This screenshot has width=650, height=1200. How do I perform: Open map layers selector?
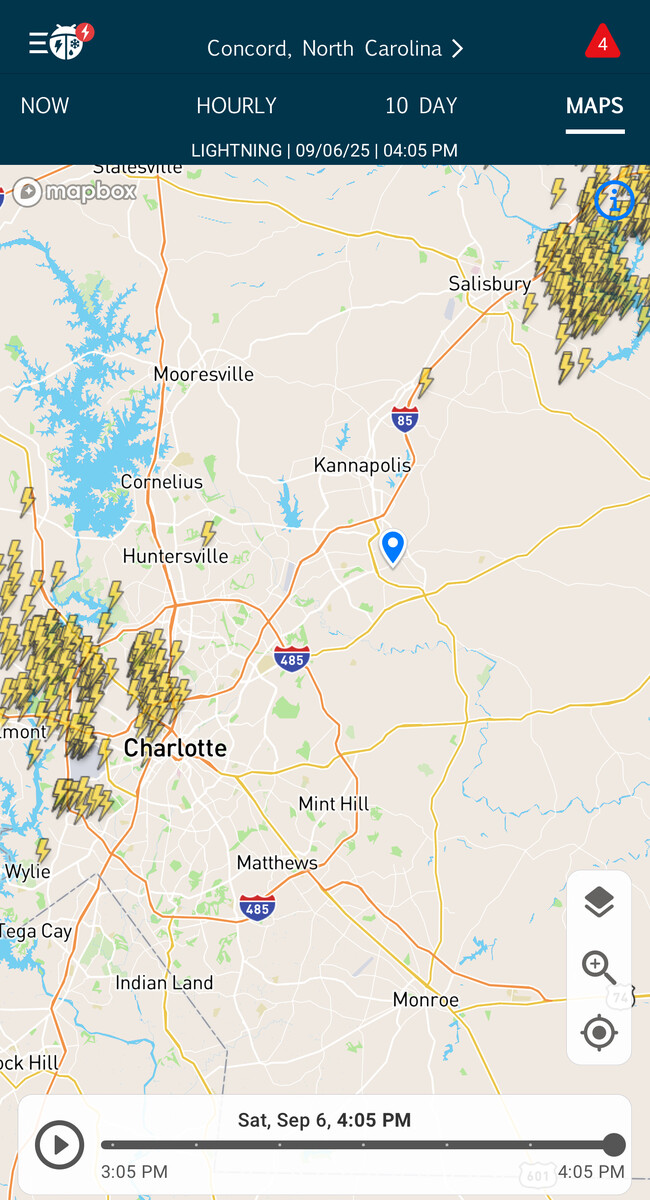click(x=598, y=903)
